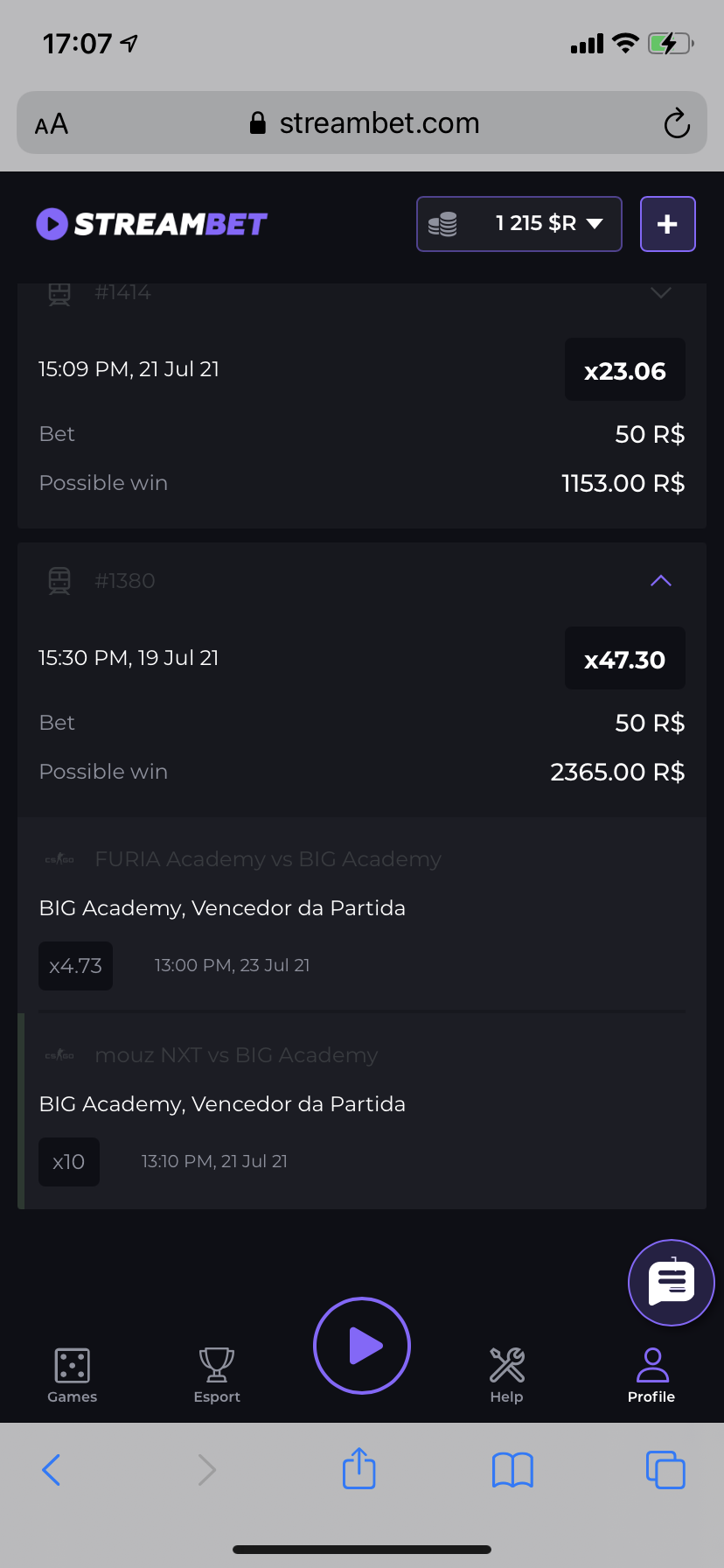Switch to the Games tab
Viewport: 724px width, 1568px height.
click(x=72, y=1375)
